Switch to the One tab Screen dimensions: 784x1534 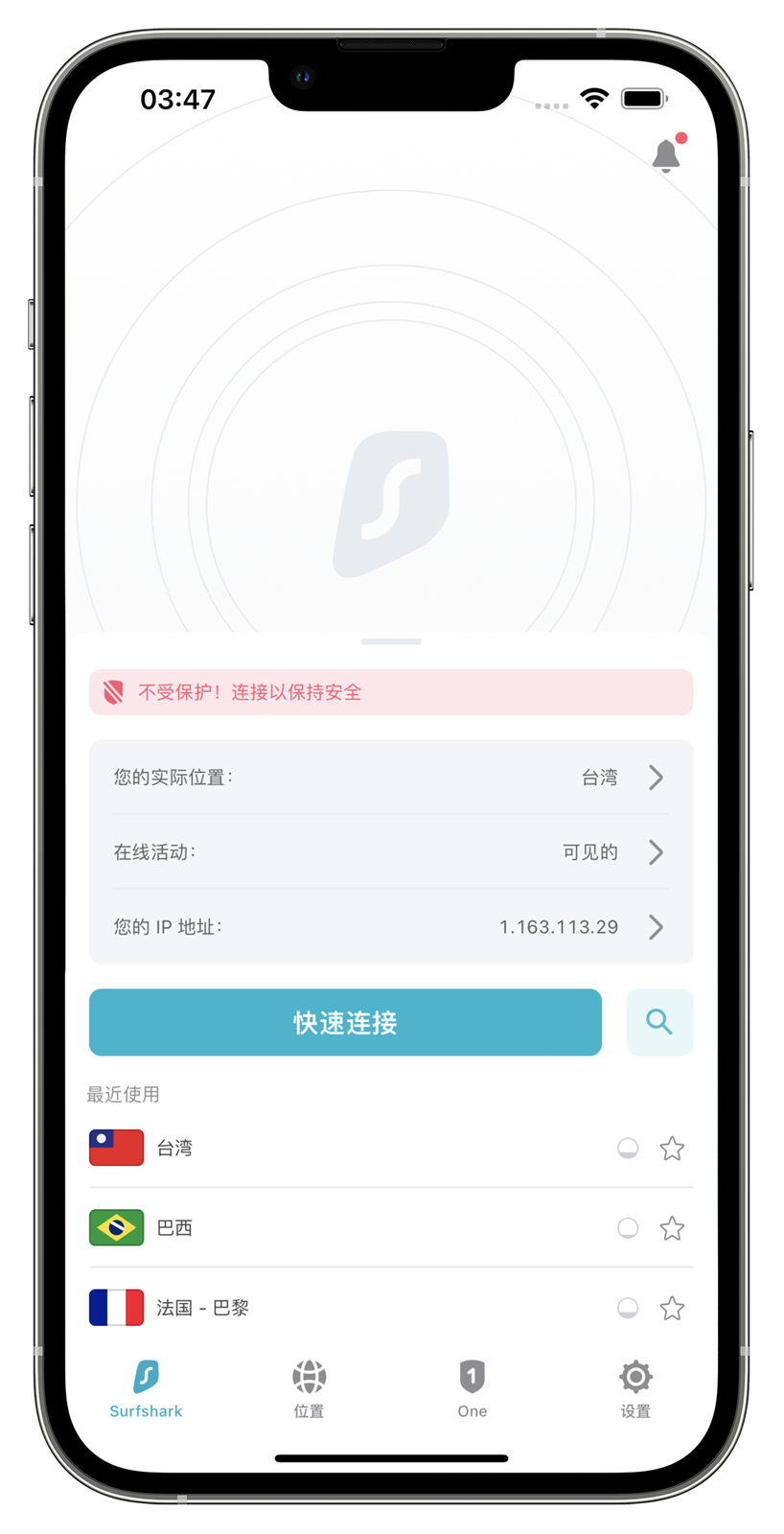(472, 1388)
